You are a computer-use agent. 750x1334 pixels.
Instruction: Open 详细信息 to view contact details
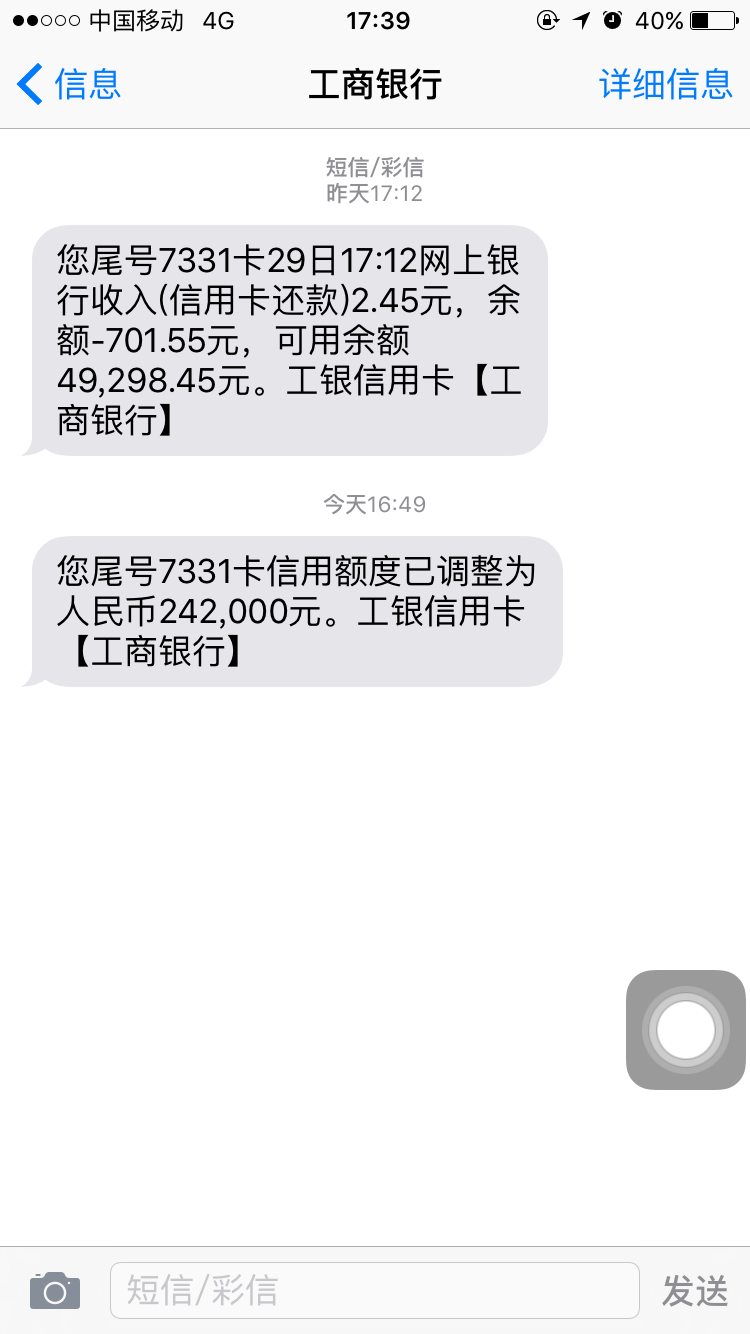[x=667, y=85]
